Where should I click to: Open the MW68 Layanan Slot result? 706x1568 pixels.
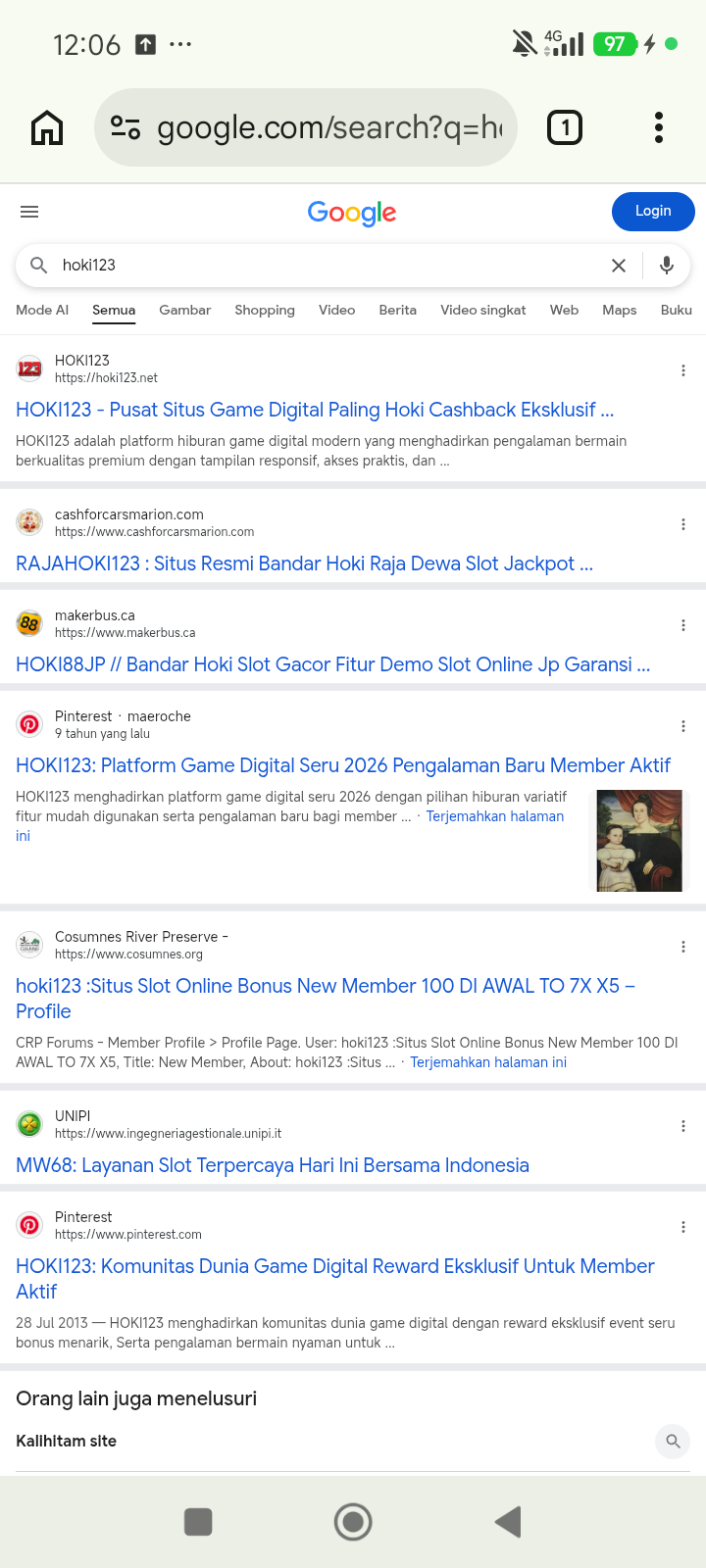273,1165
